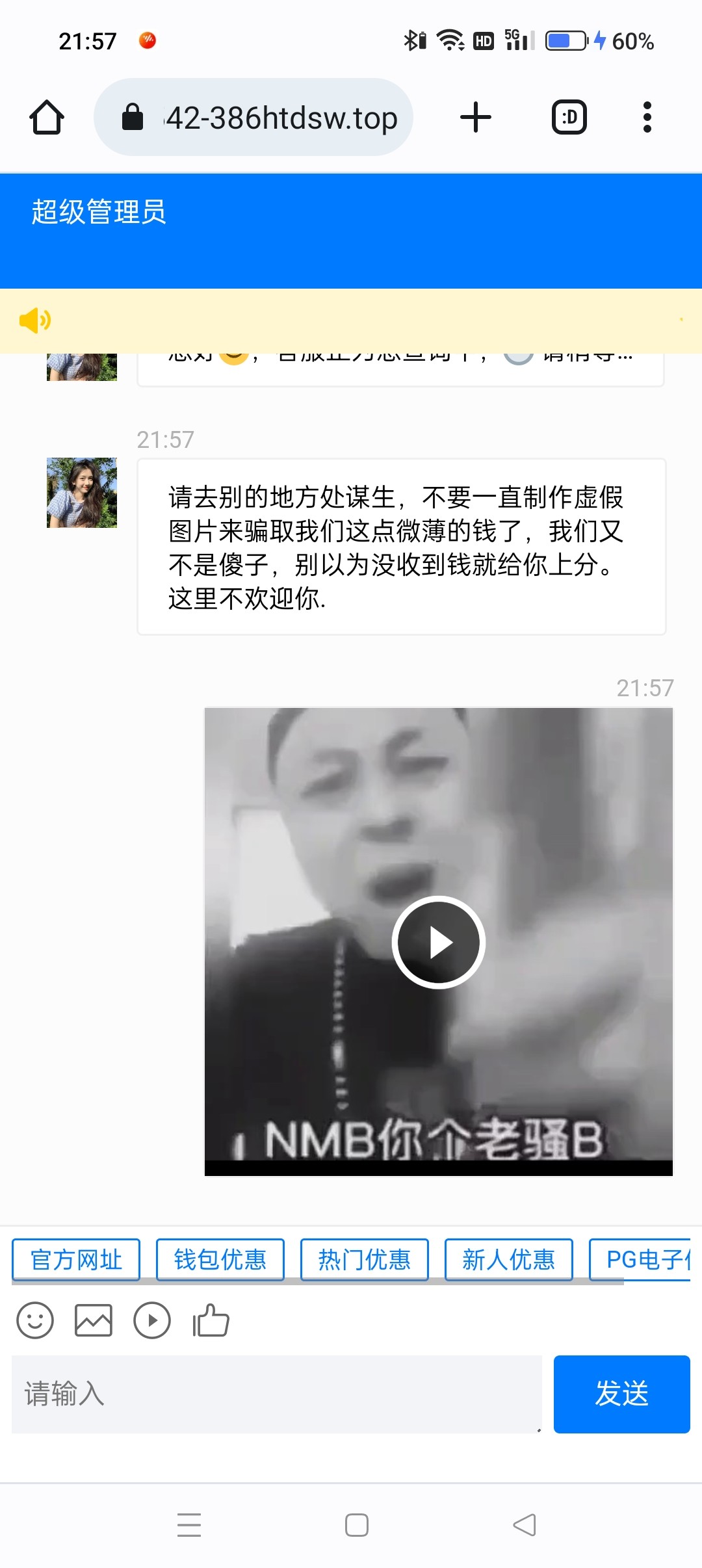
Task: Go to the browser home page
Action: 47,118
